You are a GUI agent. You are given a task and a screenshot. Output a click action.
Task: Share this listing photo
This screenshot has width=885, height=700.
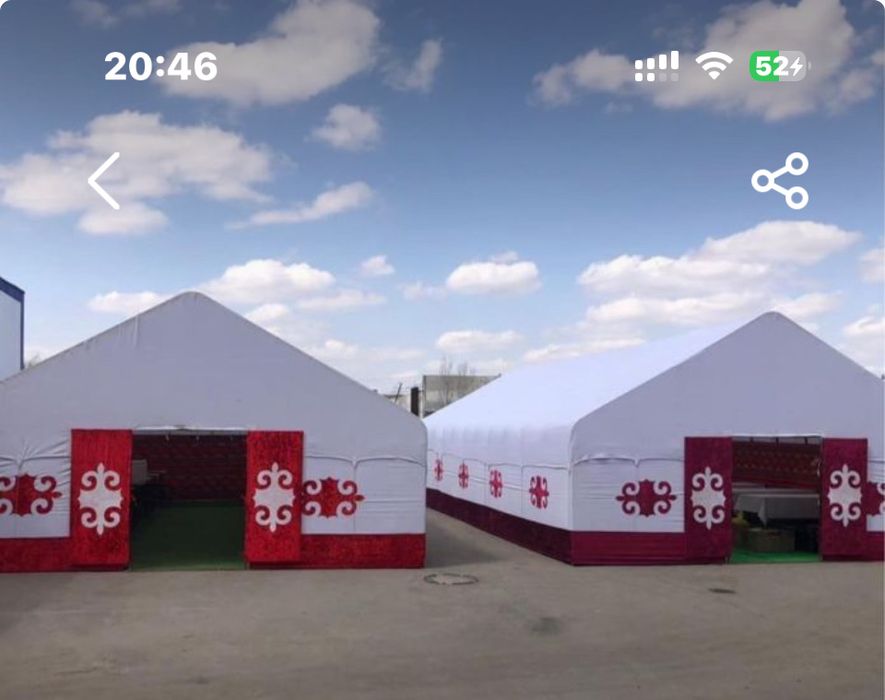click(x=780, y=181)
